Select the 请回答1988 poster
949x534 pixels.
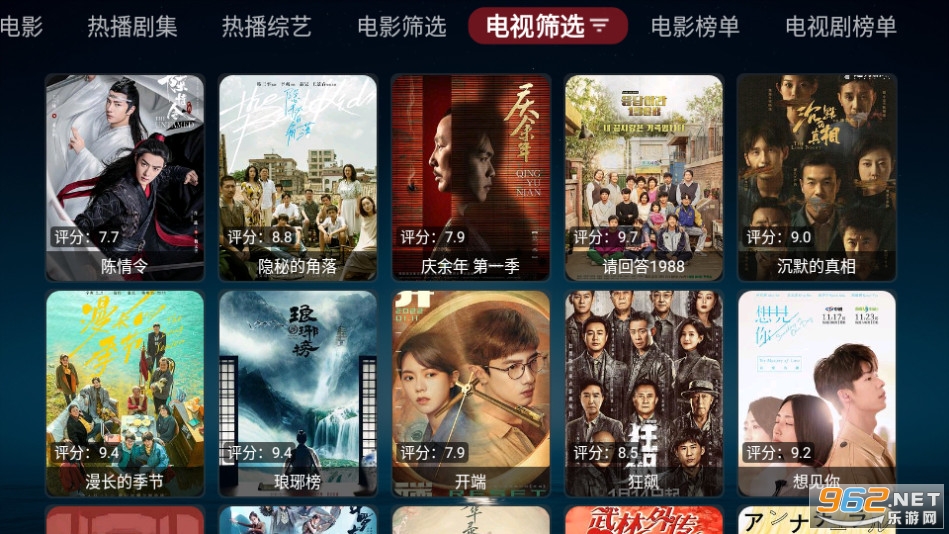pyautogui.click(x=644, y=177)
